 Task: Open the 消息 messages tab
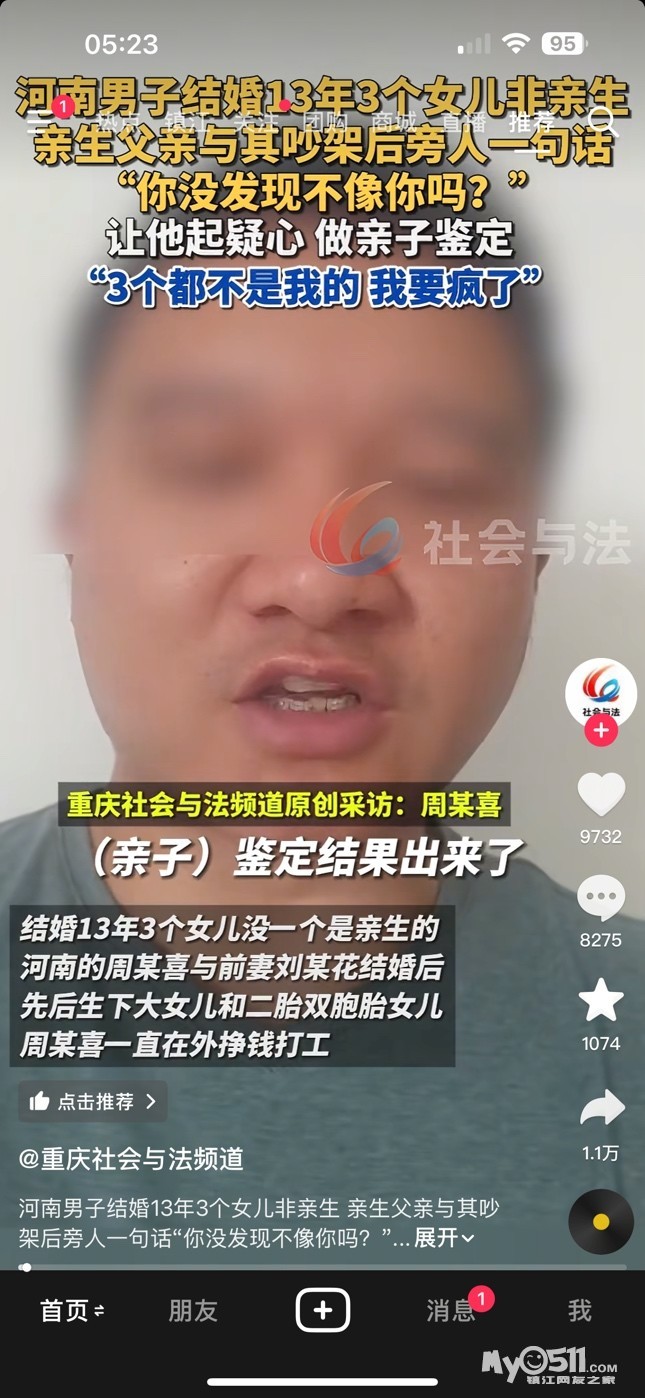(x=451, y=1310)
